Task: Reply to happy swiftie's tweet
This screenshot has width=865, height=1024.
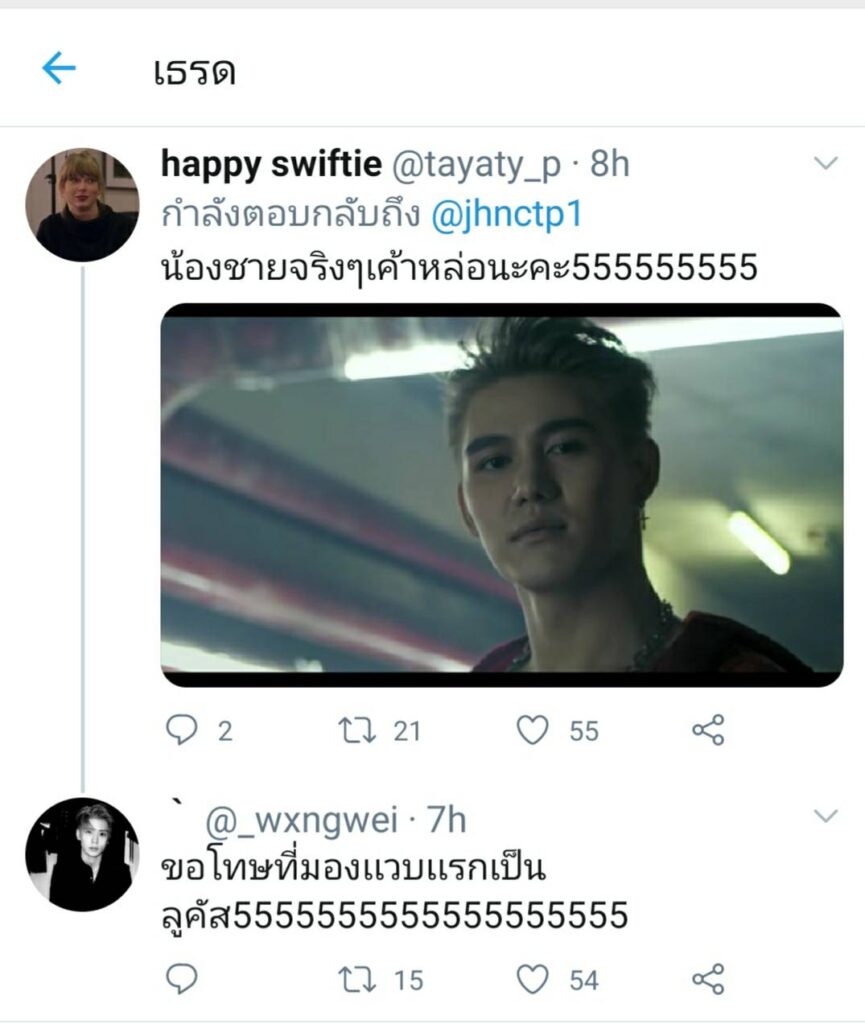Action: (182, 731)
